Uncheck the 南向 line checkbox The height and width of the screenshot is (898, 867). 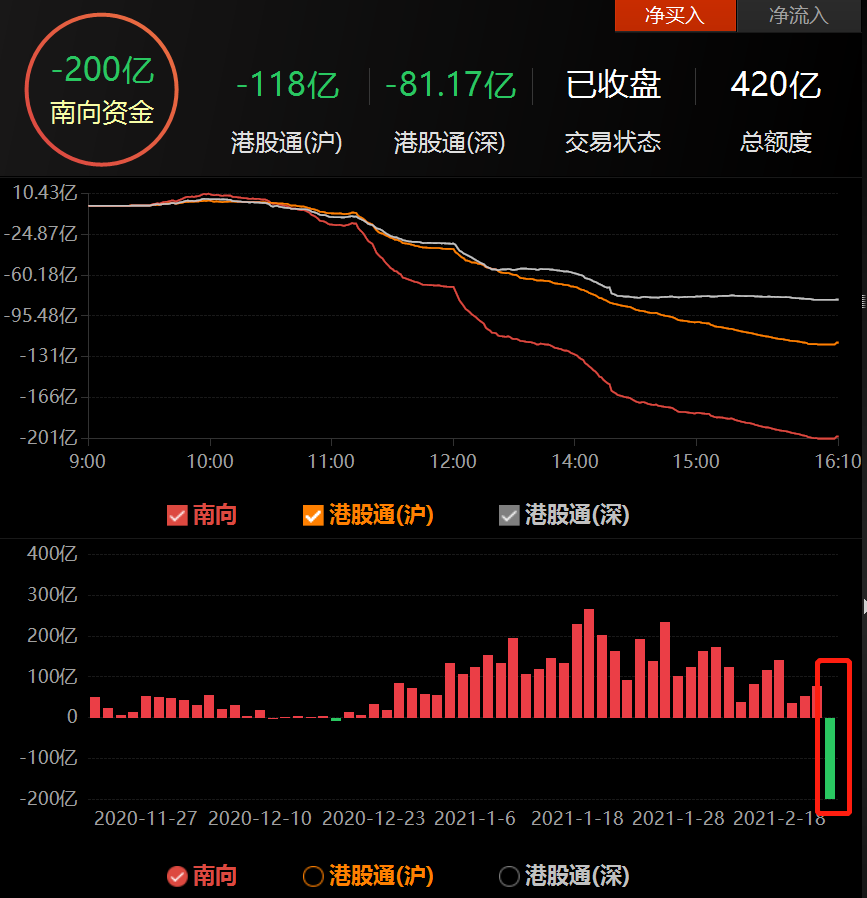(x=178, y=516)
